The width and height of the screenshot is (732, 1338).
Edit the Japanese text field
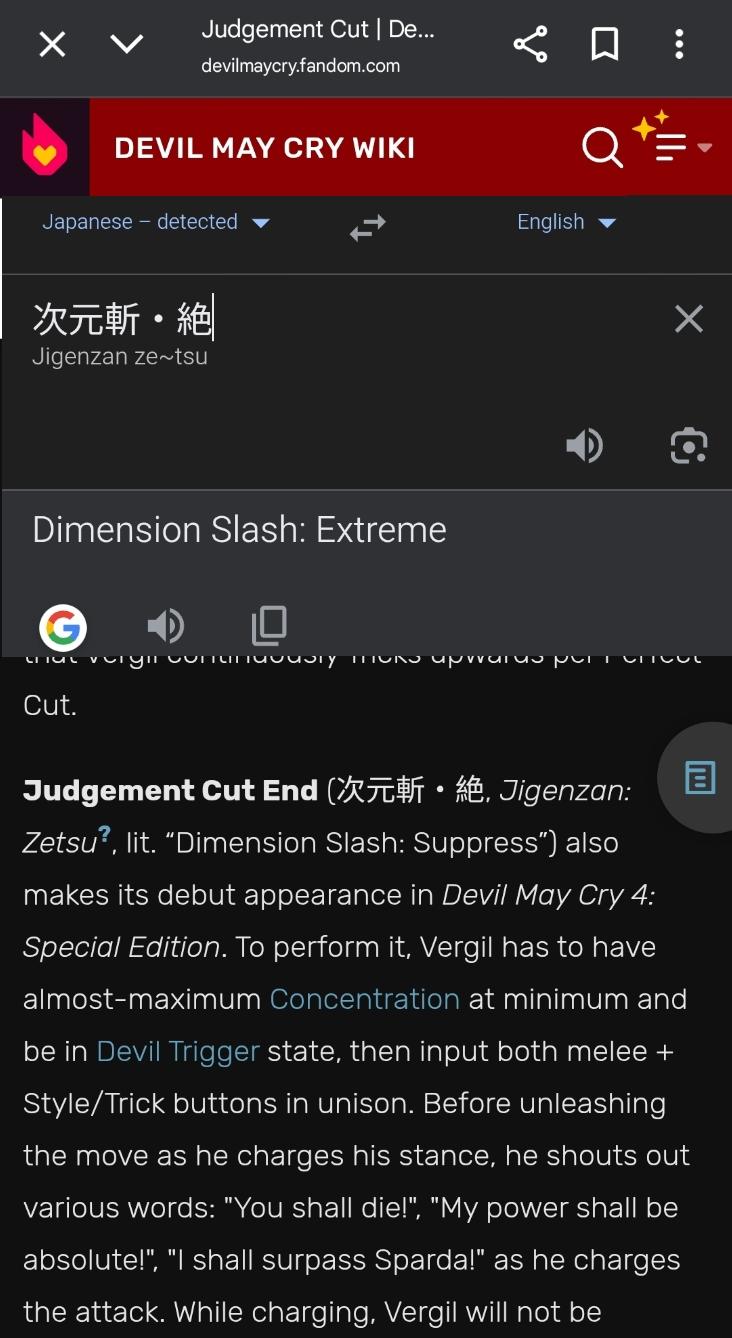300,320
